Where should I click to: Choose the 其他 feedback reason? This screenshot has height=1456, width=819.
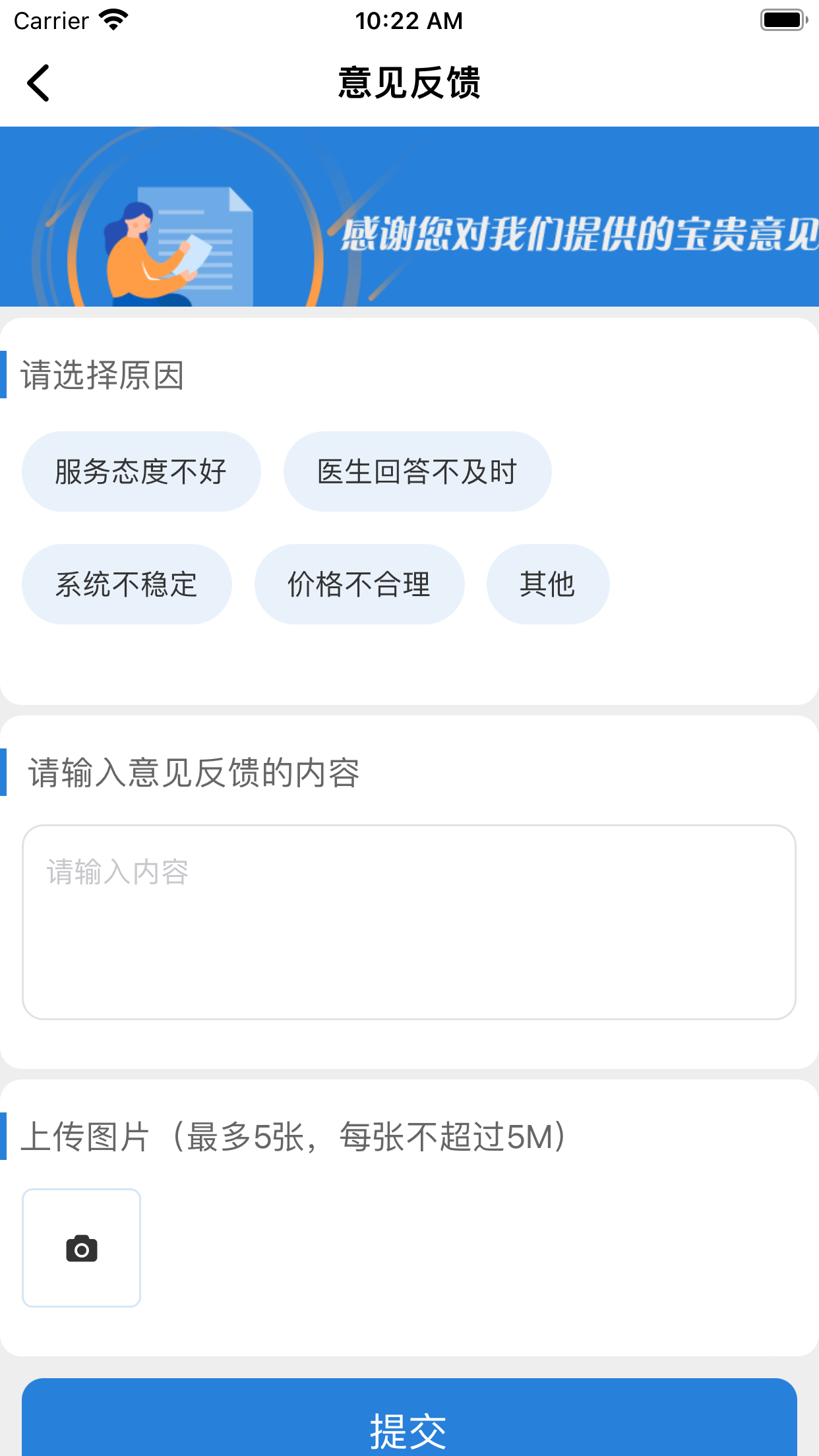547,583
